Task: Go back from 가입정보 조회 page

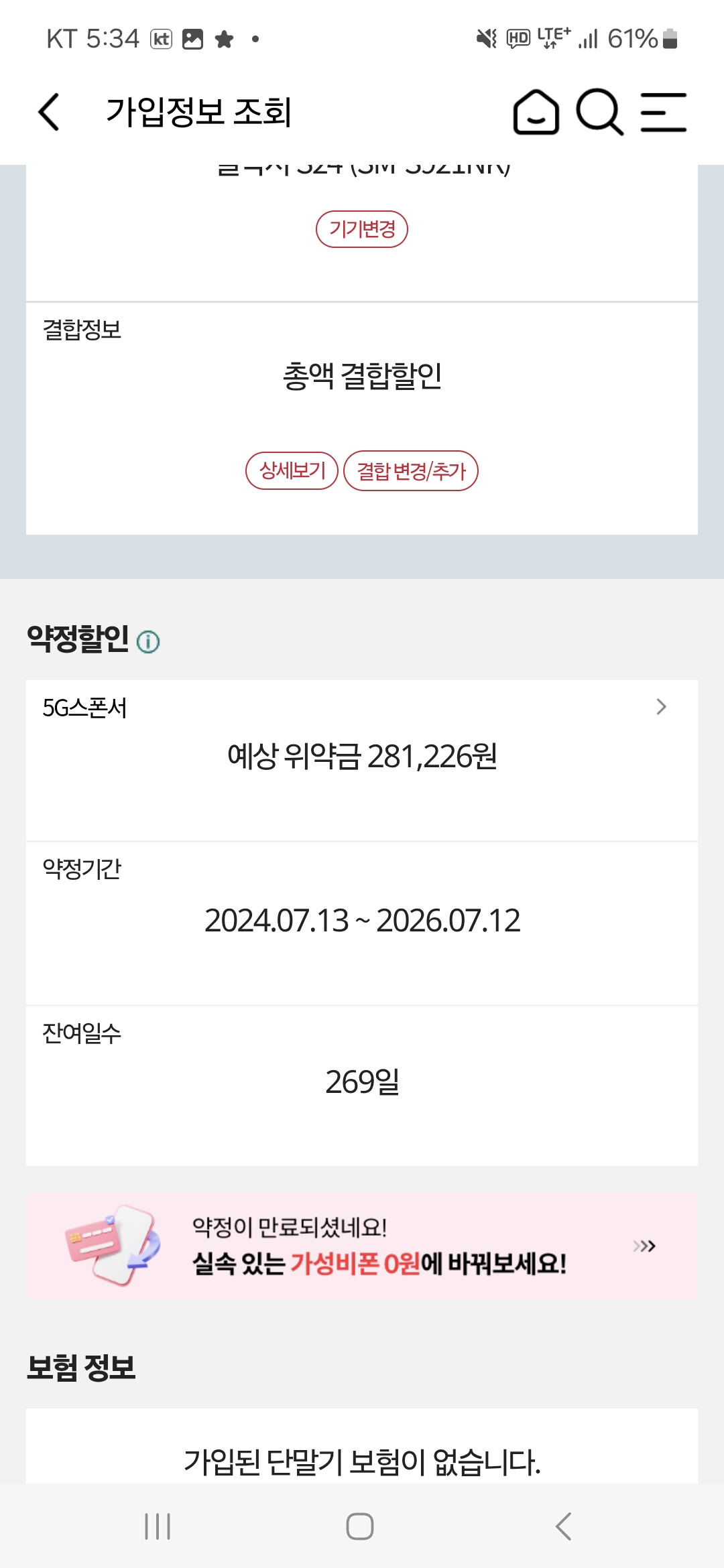Action: pyautogui.click(x=49, y=112)
